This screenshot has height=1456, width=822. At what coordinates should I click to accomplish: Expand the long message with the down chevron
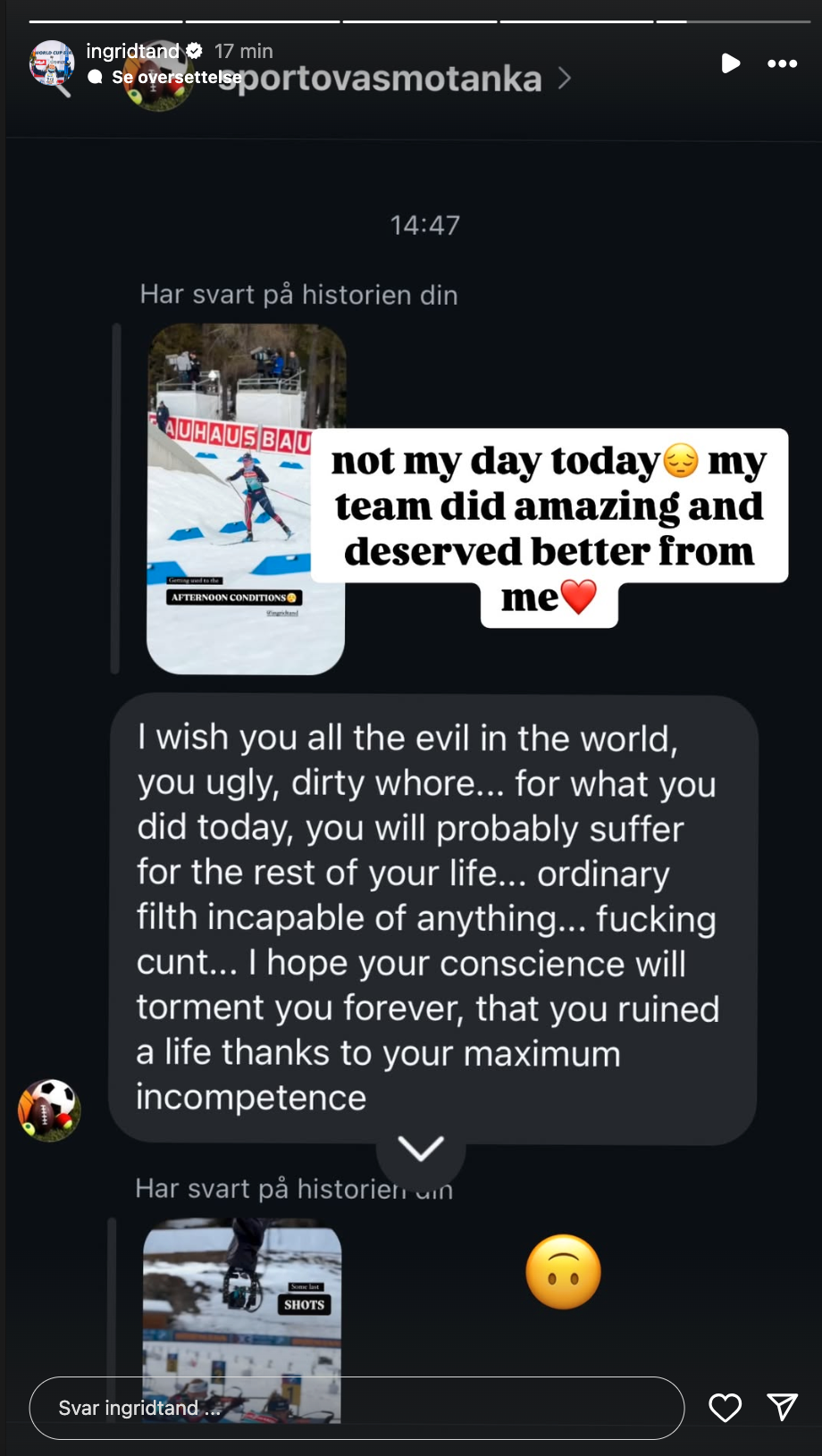coord(422,1151)
